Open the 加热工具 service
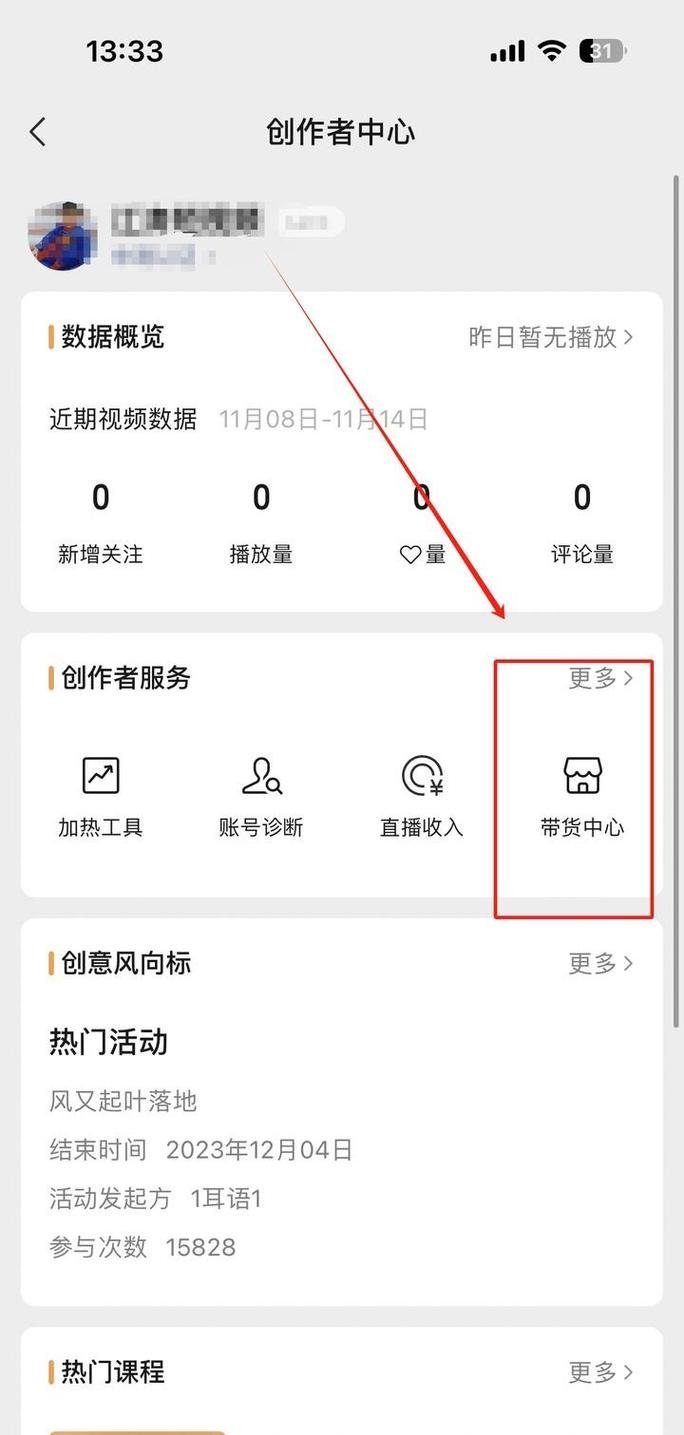 tap(100, 797)
